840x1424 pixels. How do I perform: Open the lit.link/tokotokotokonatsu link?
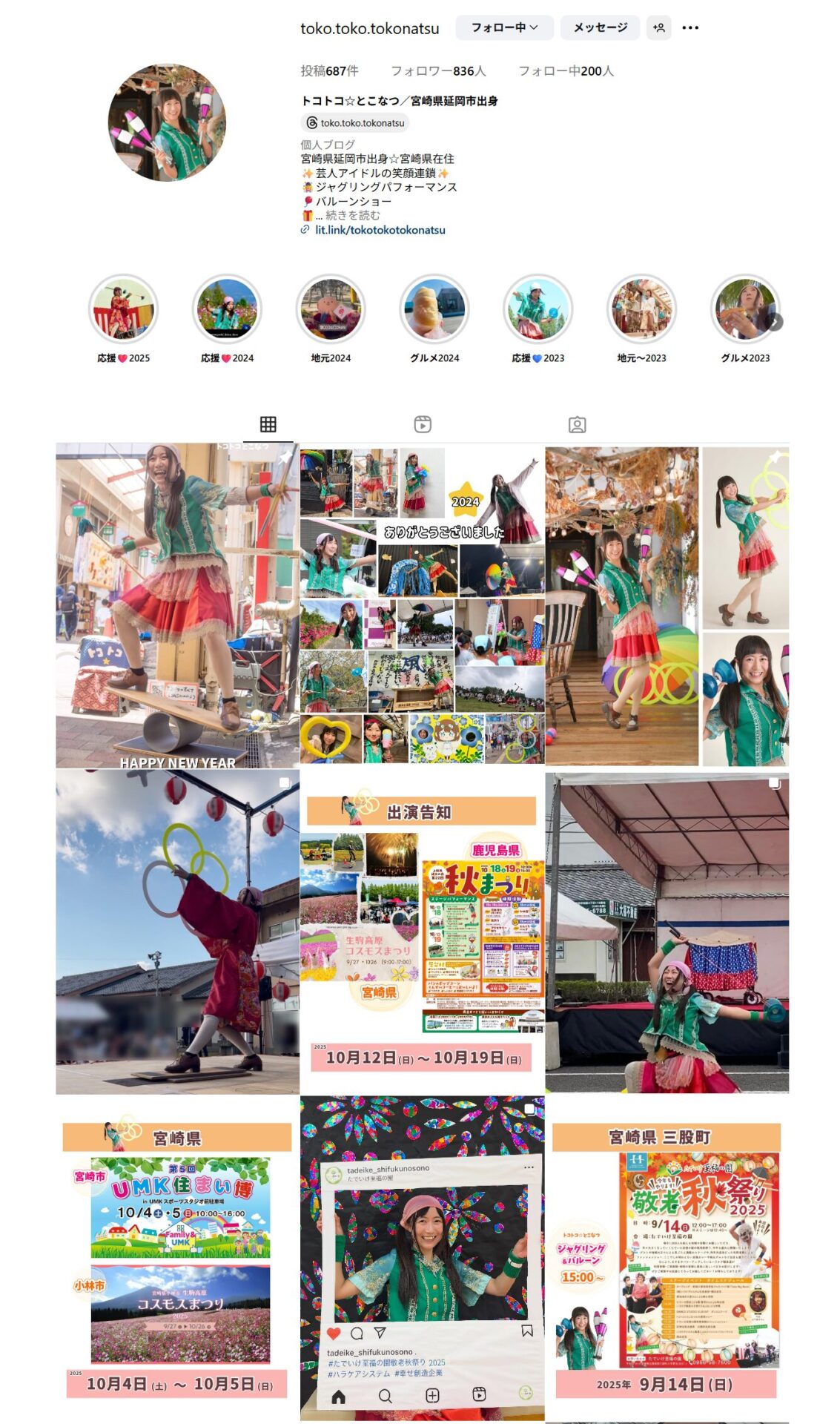pyautogui.click(x=380, y=230)
